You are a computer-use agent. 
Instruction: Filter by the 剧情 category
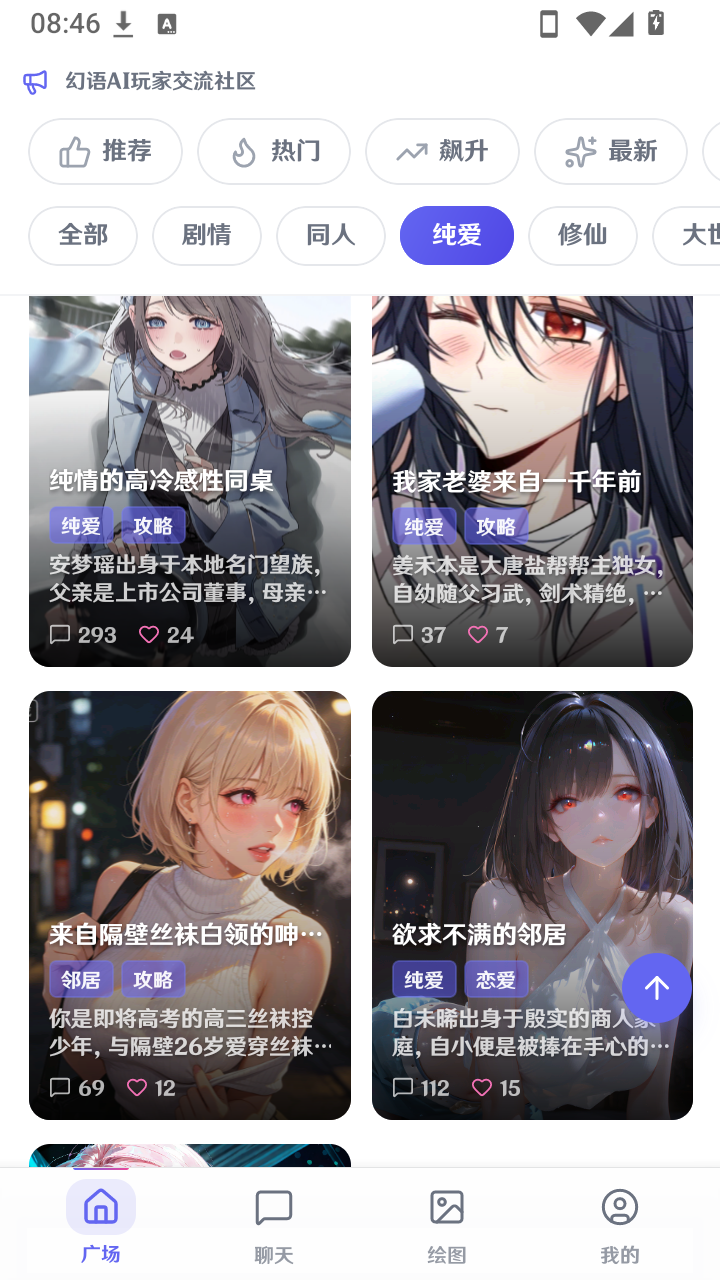(207, 236)
